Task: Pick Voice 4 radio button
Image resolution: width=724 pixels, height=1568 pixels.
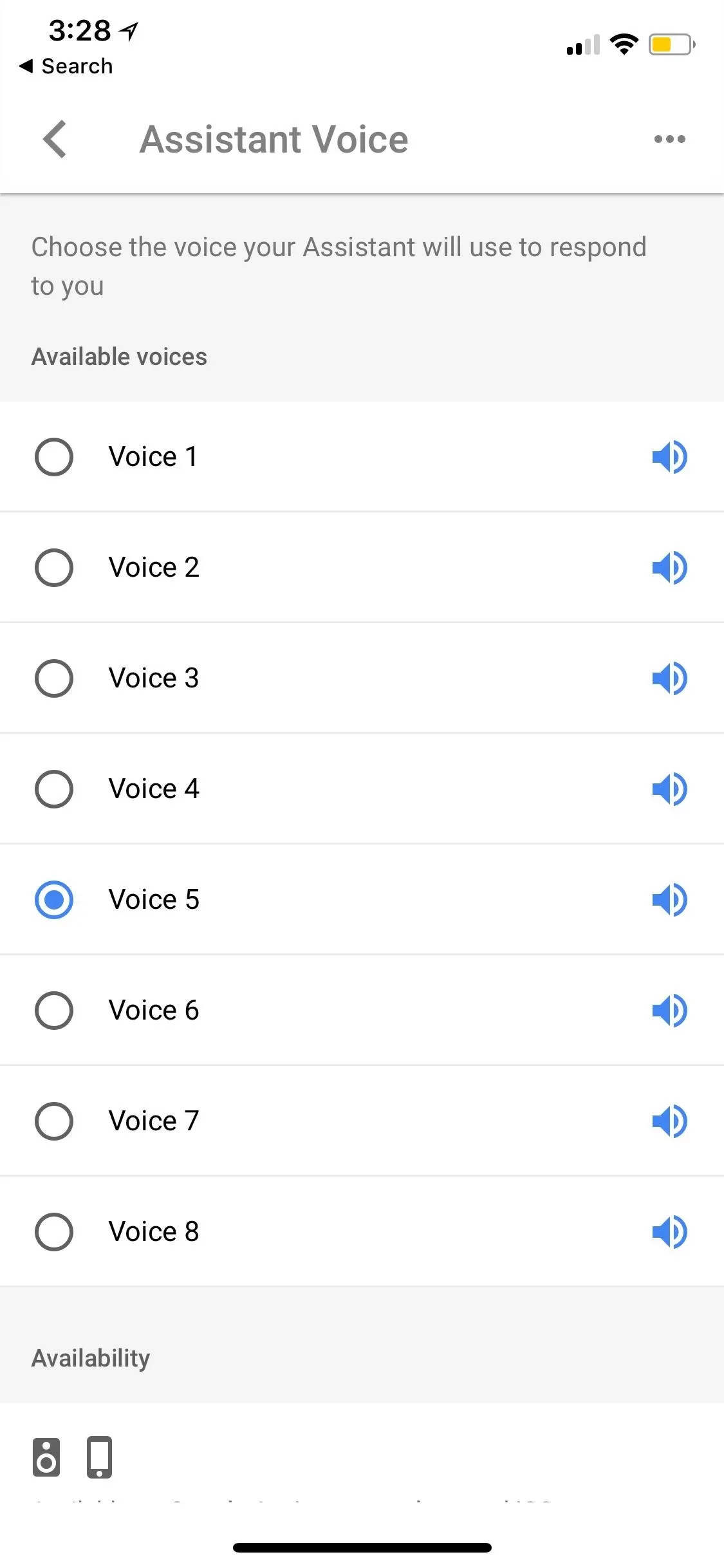Action: click(x=54, y=789)
